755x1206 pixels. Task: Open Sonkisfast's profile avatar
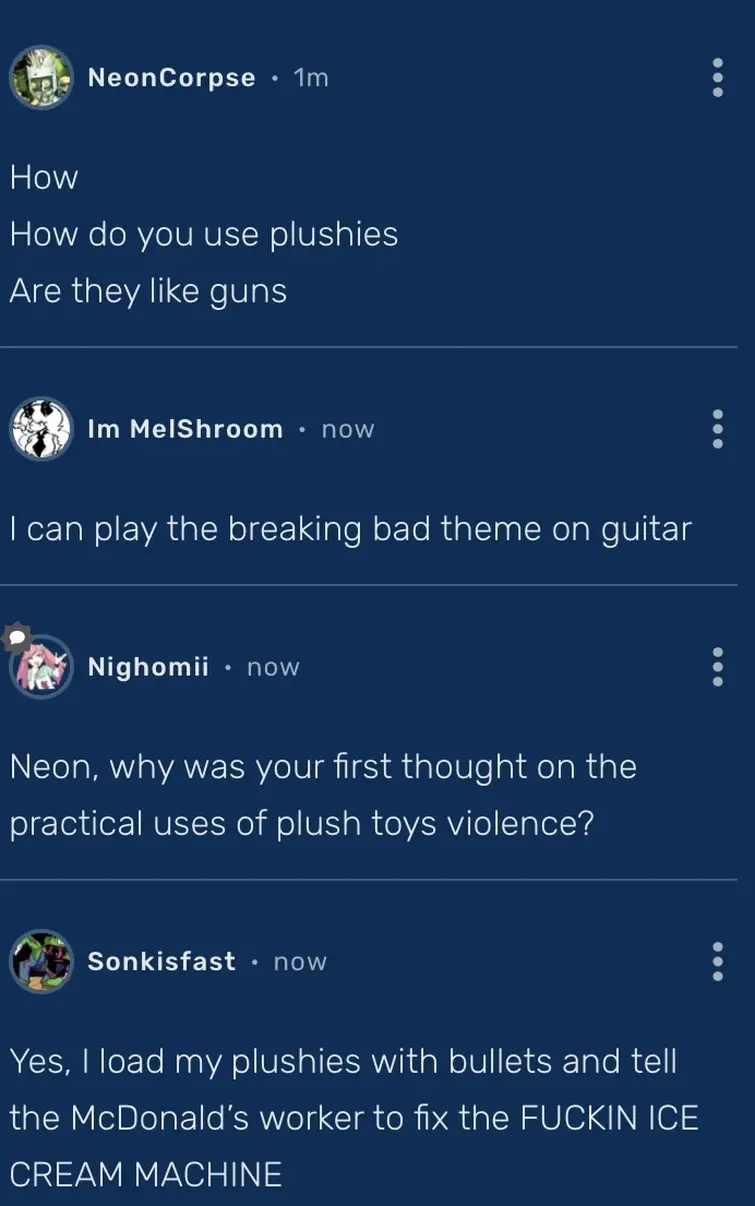click(x=41, y=961)
